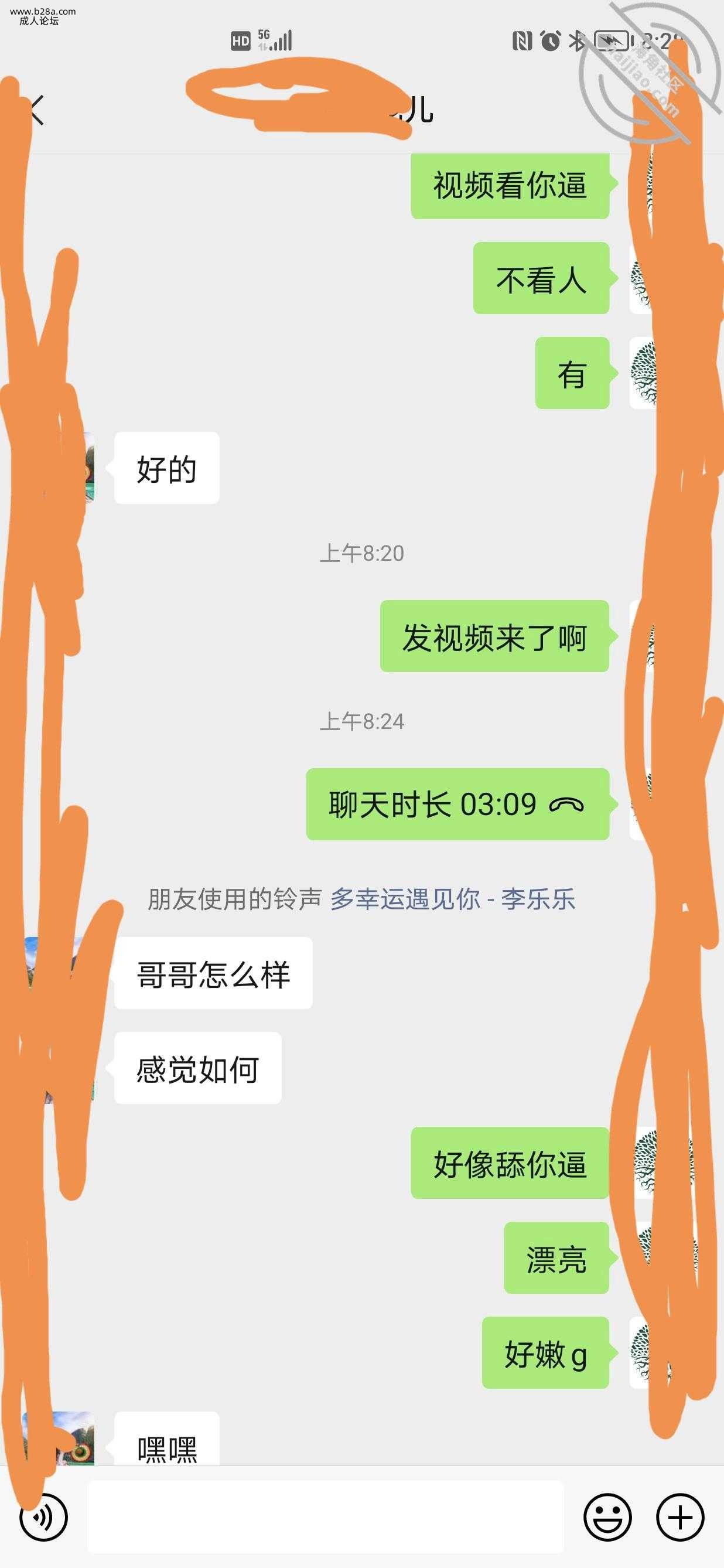Open the emoji sticker panel
724x1568 pixels.
pyautogui.click(x=607, y=1518)
